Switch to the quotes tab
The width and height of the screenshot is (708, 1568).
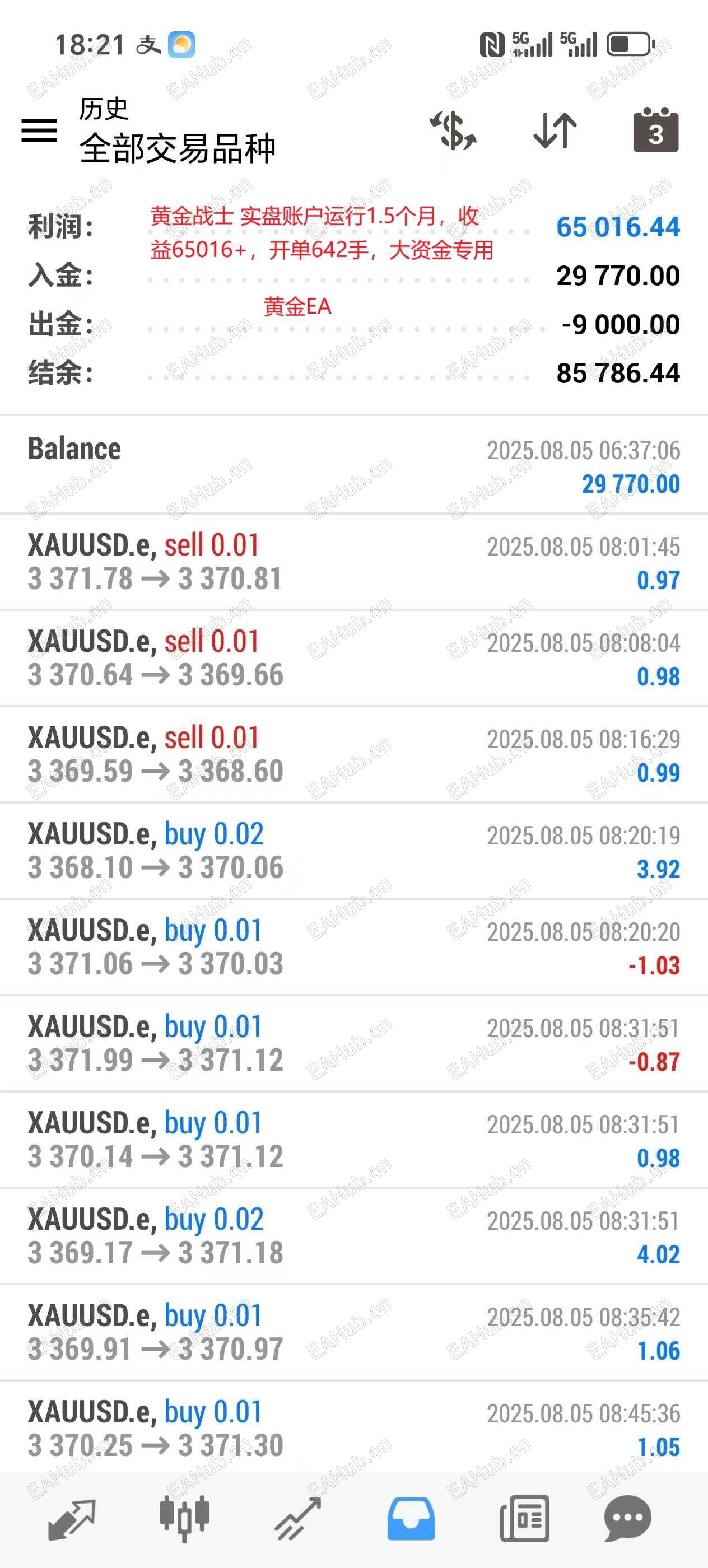72,1519
